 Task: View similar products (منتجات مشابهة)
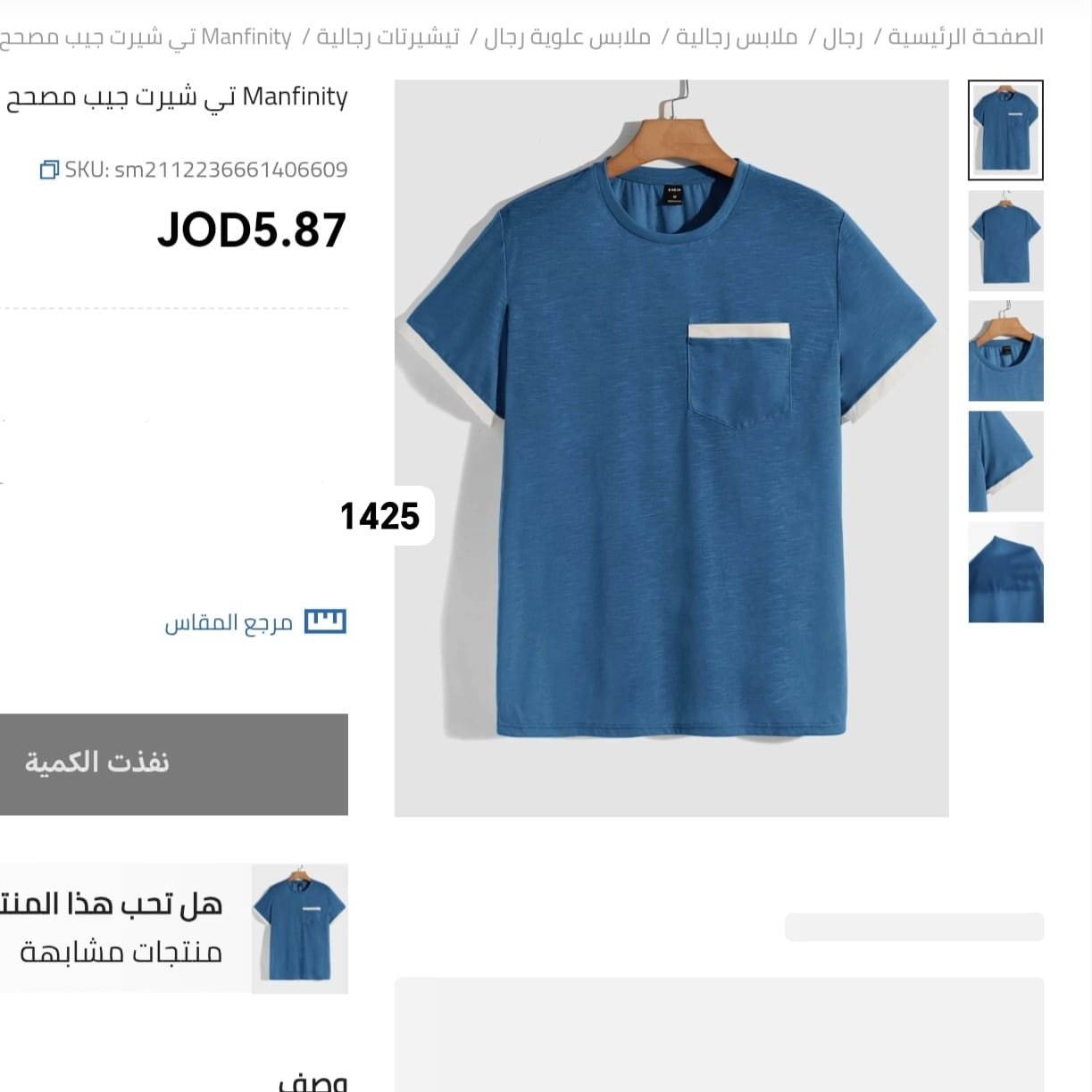point(121,952)
